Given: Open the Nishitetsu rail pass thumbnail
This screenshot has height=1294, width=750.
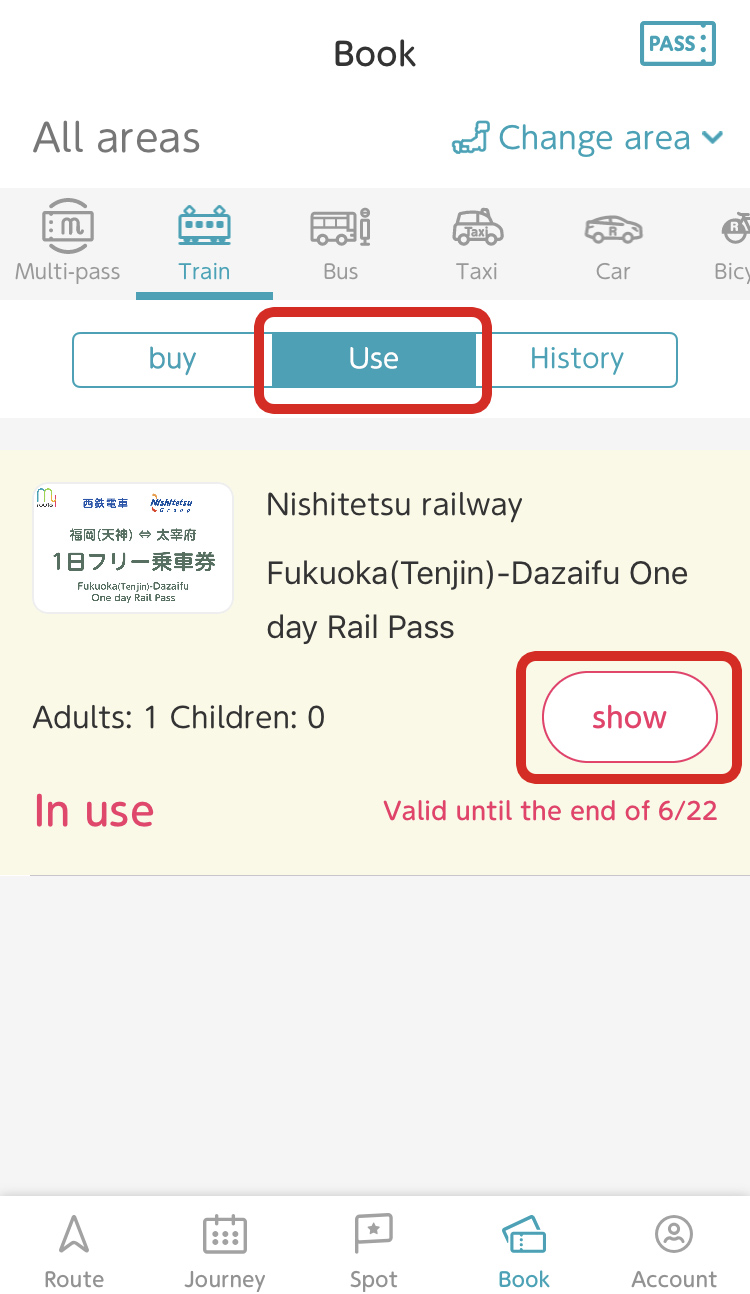Looking at the screenshot, I should (133, 548).
